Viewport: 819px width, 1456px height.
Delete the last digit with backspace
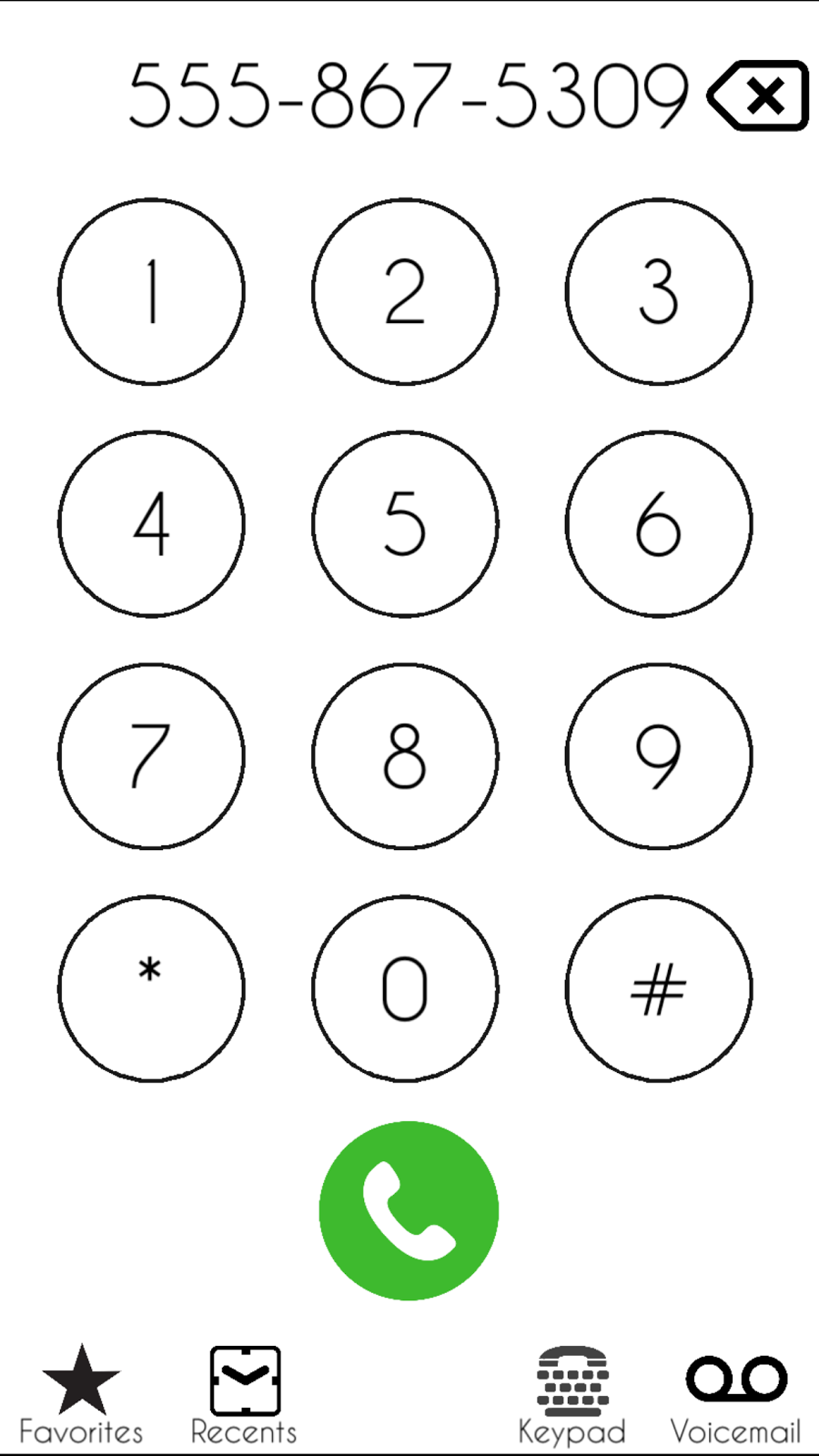[757, 96]
